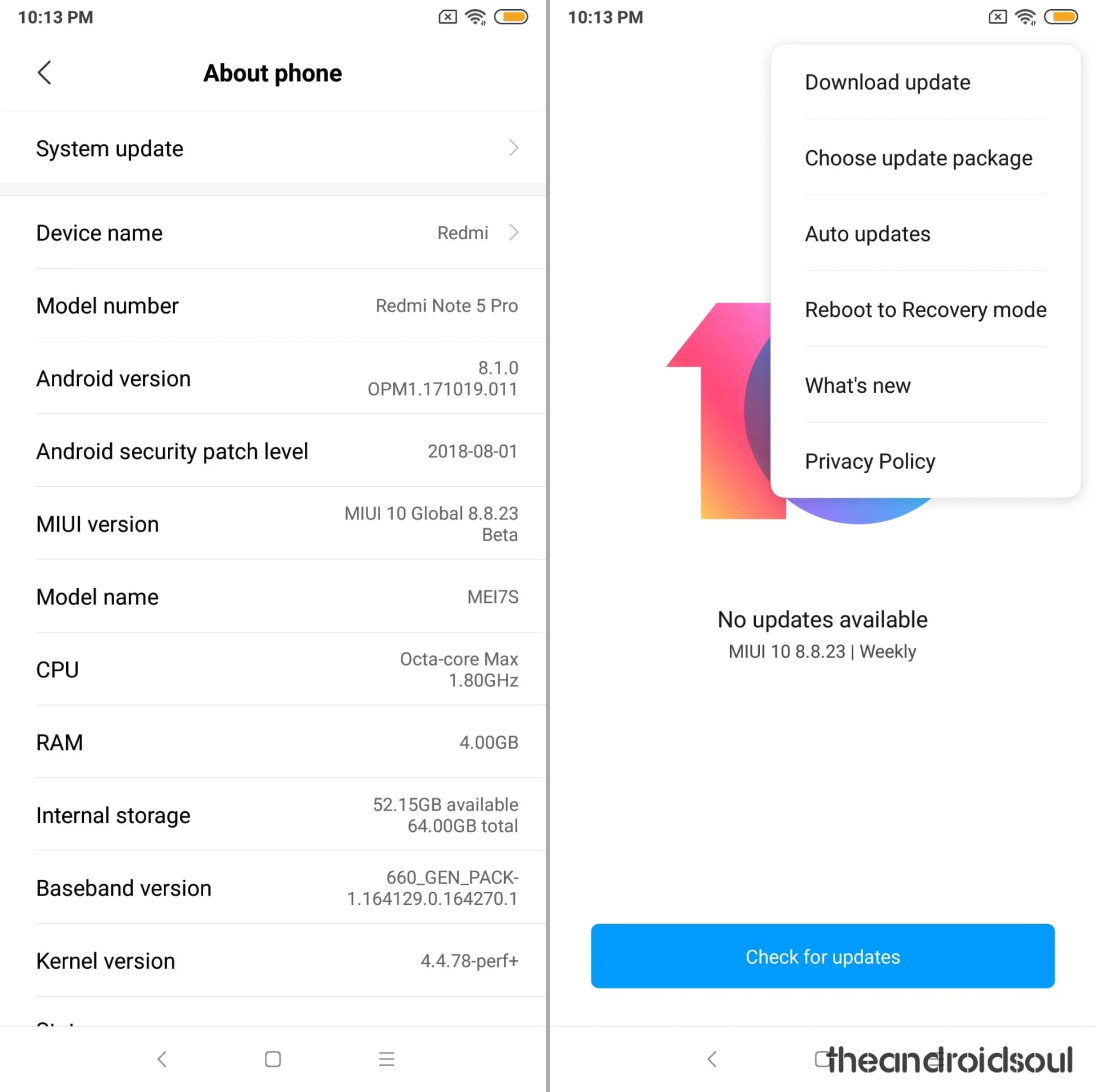Tap the home button under About phone
The image size is (1096, 1092).
coord(273,1059)
